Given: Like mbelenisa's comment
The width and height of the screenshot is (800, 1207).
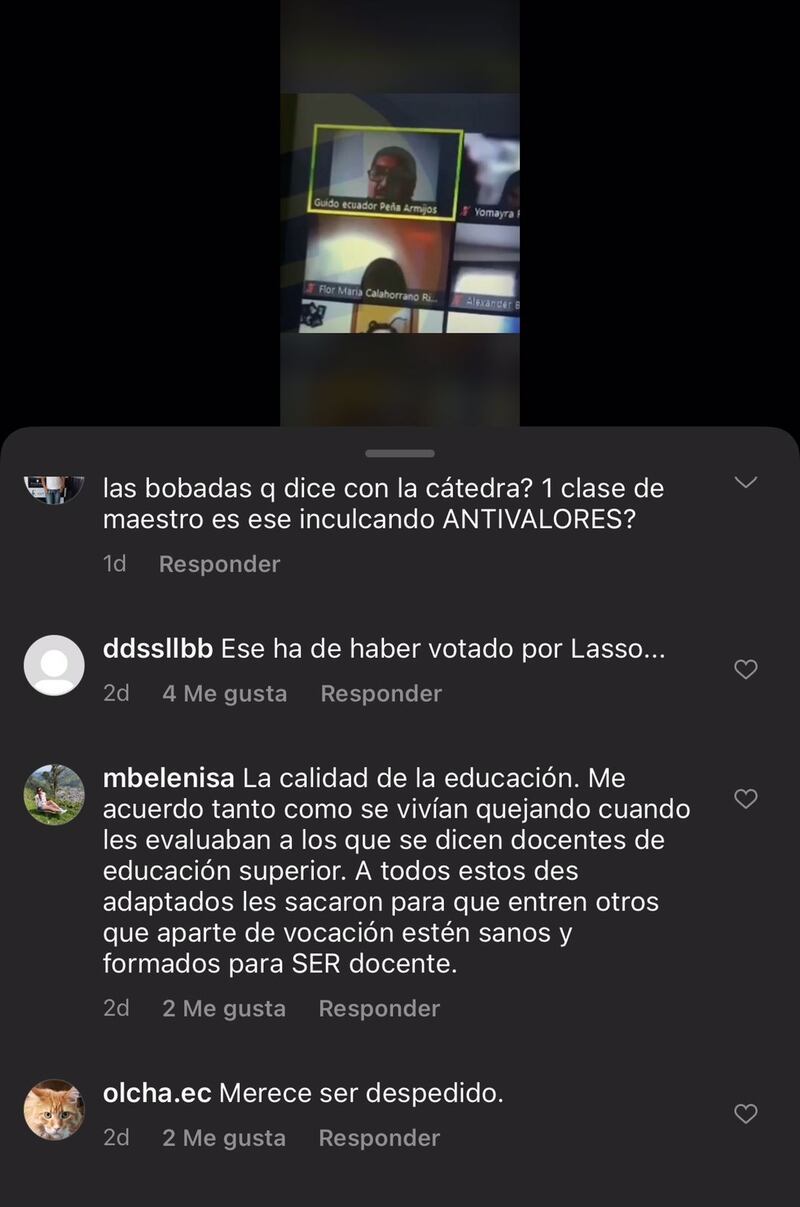Looking at the screenshot, I should coord(746,799).
